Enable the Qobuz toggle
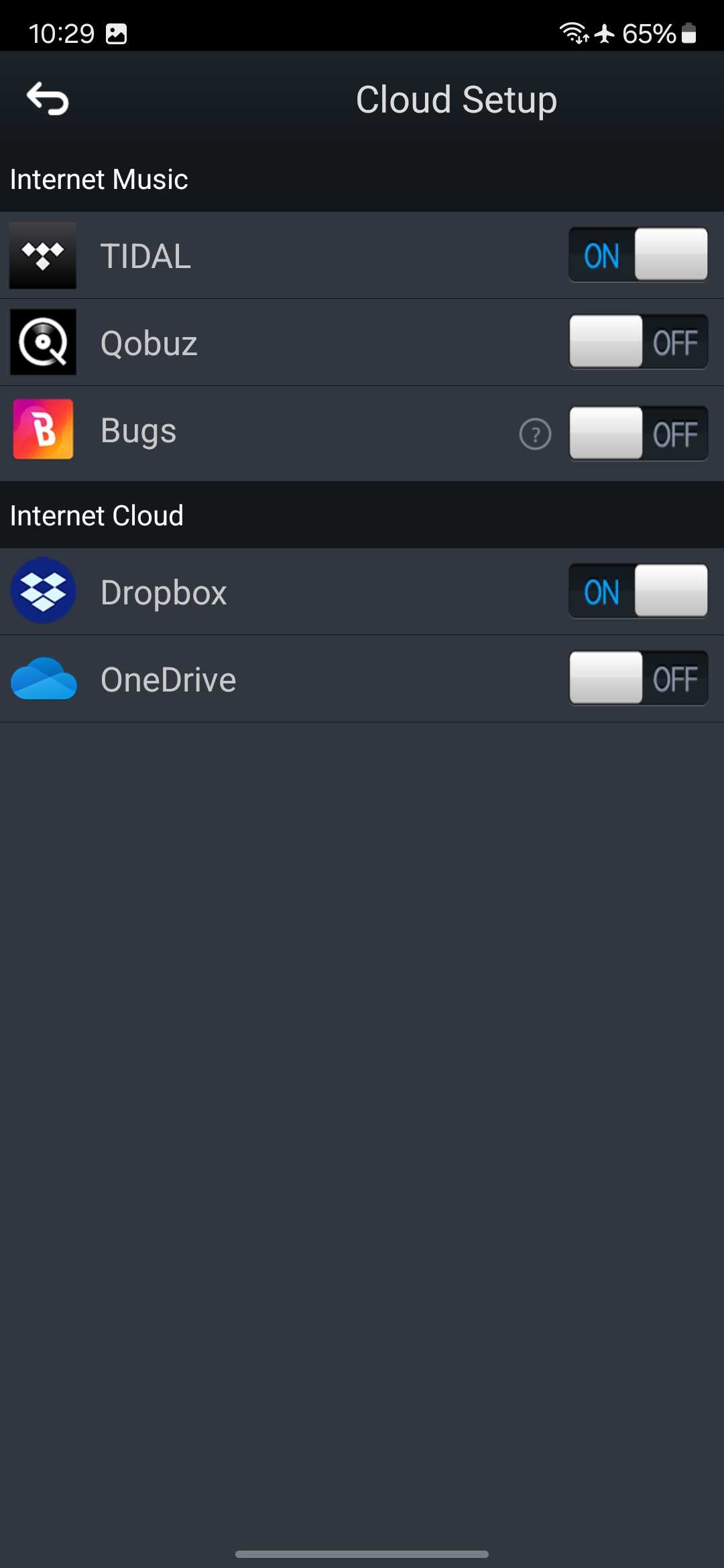 [x=638, y=342]
